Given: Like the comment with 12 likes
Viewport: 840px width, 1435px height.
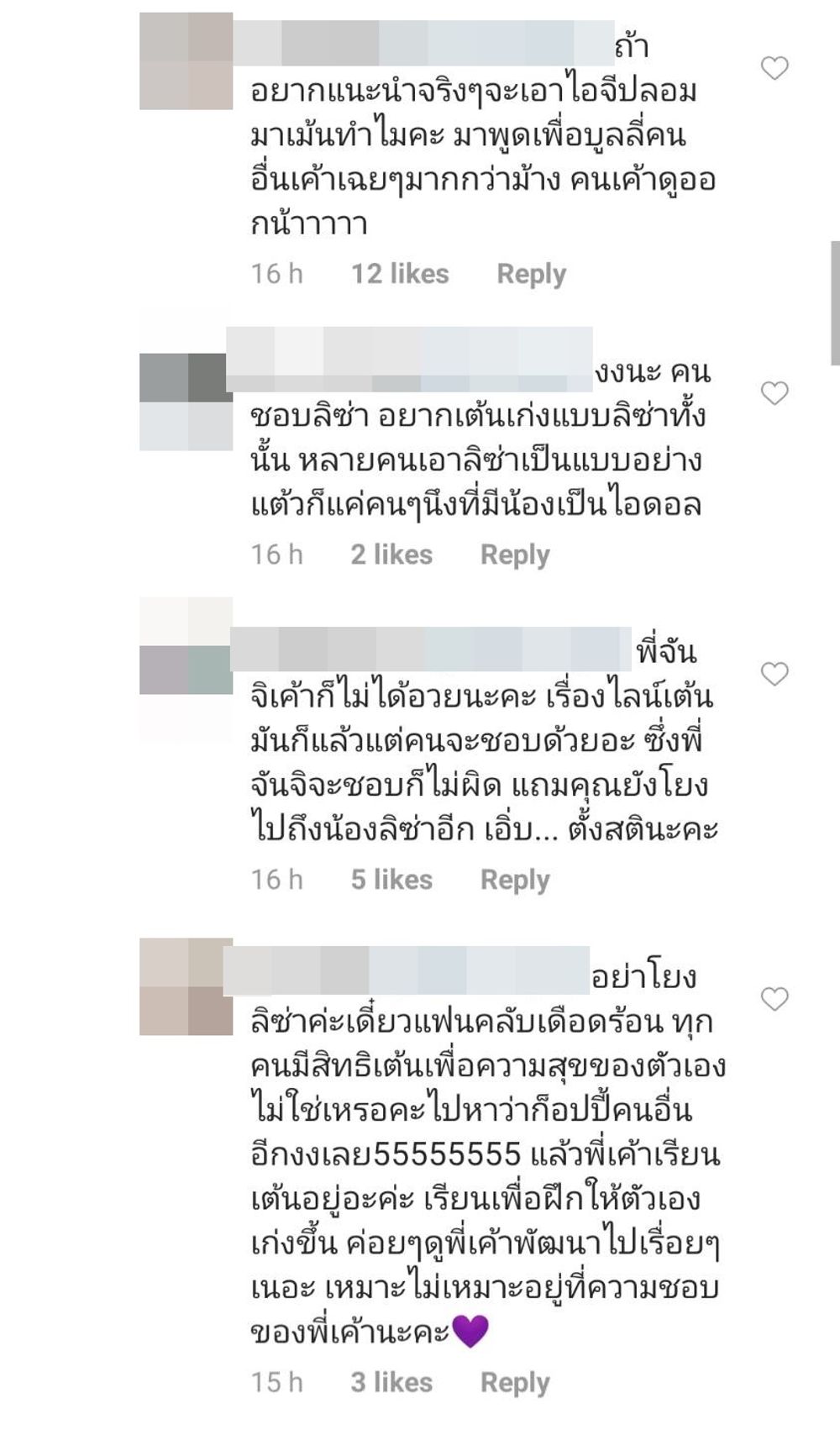Looking at the screenshot, I should (x=774, y=68).
